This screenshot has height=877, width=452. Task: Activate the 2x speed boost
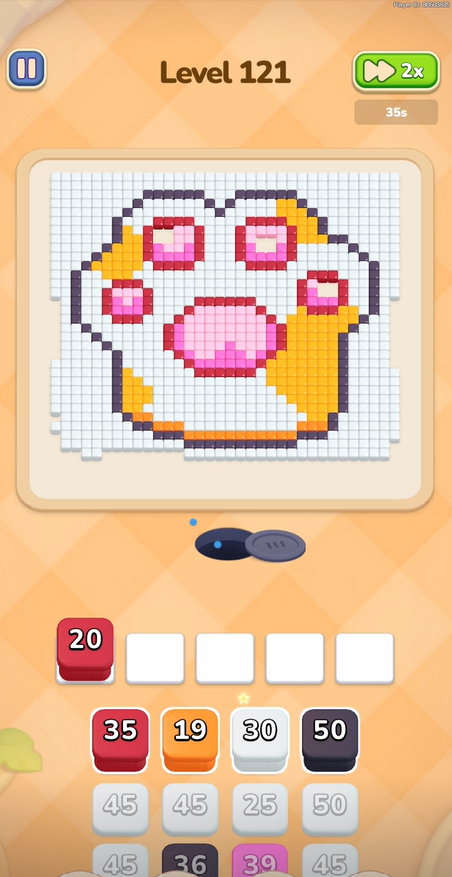(x=396, y=71)
